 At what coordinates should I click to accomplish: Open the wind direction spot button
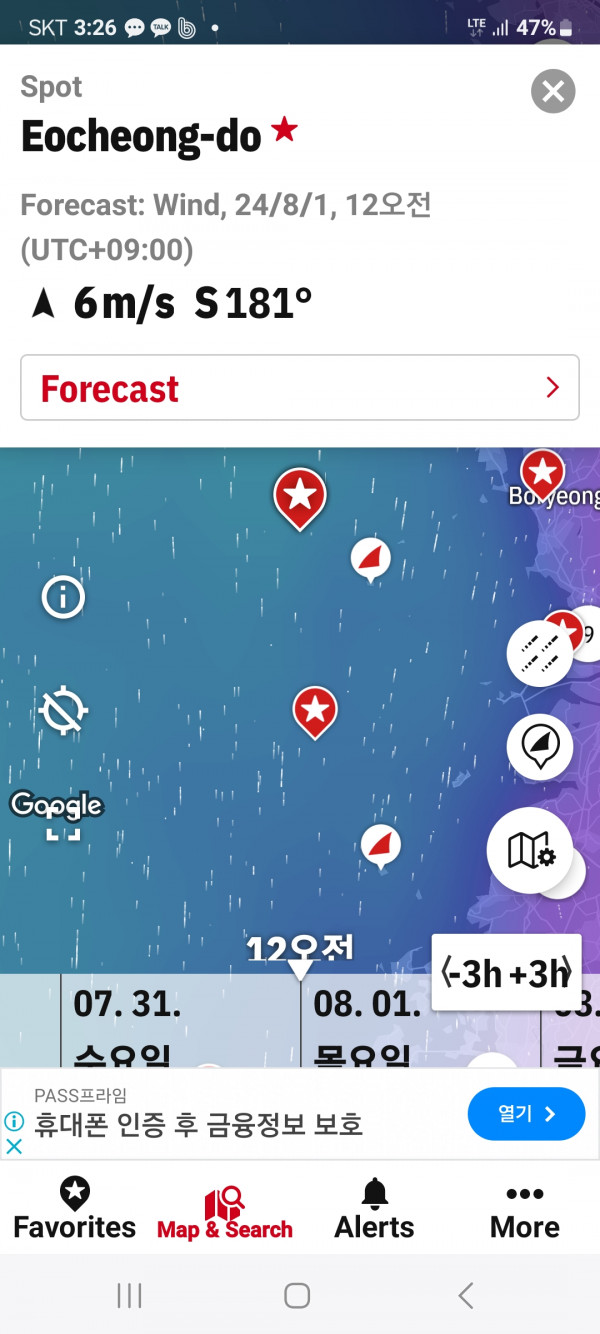[x=540, y=747]
